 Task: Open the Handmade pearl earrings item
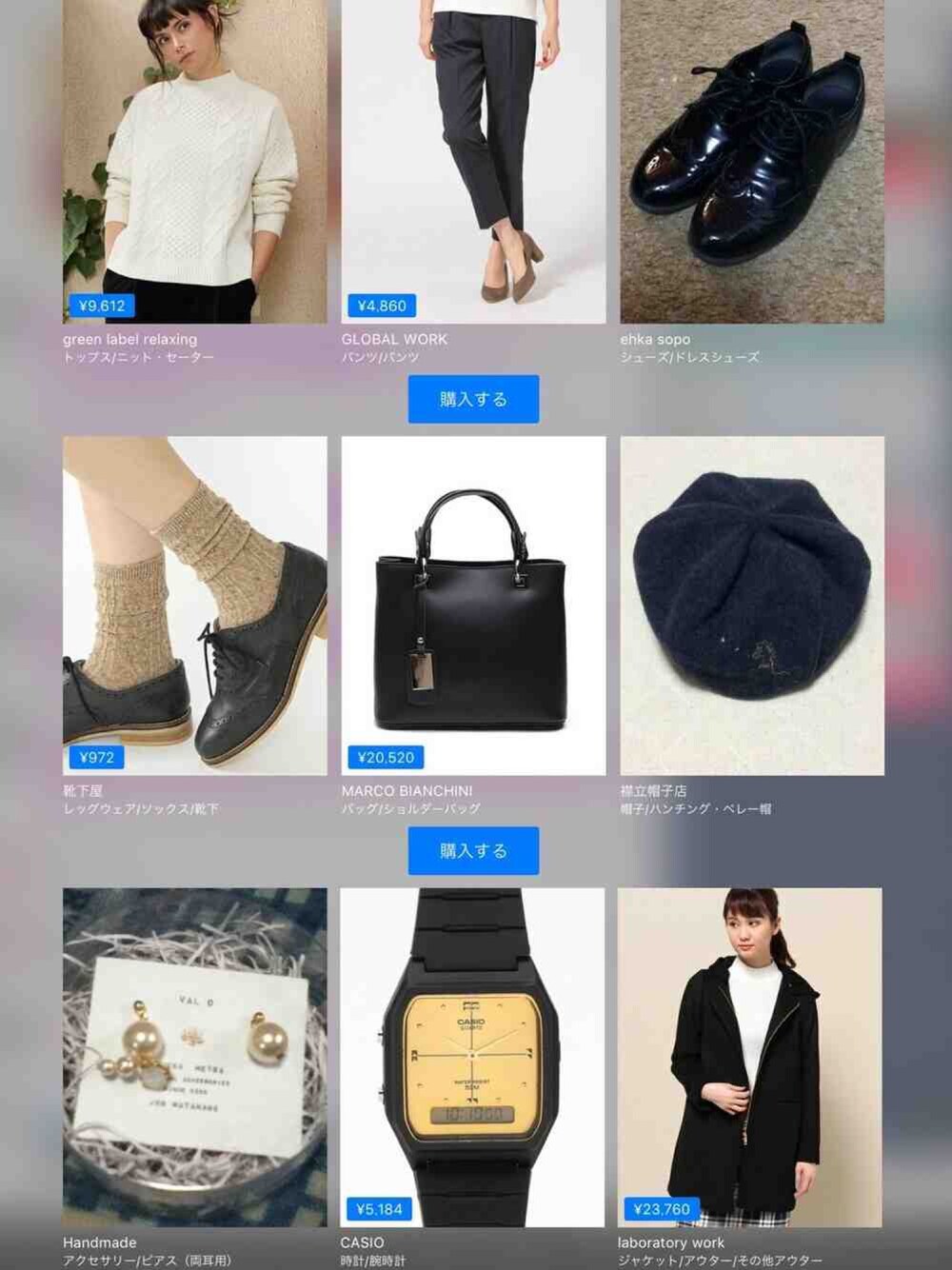[194, 1057]
